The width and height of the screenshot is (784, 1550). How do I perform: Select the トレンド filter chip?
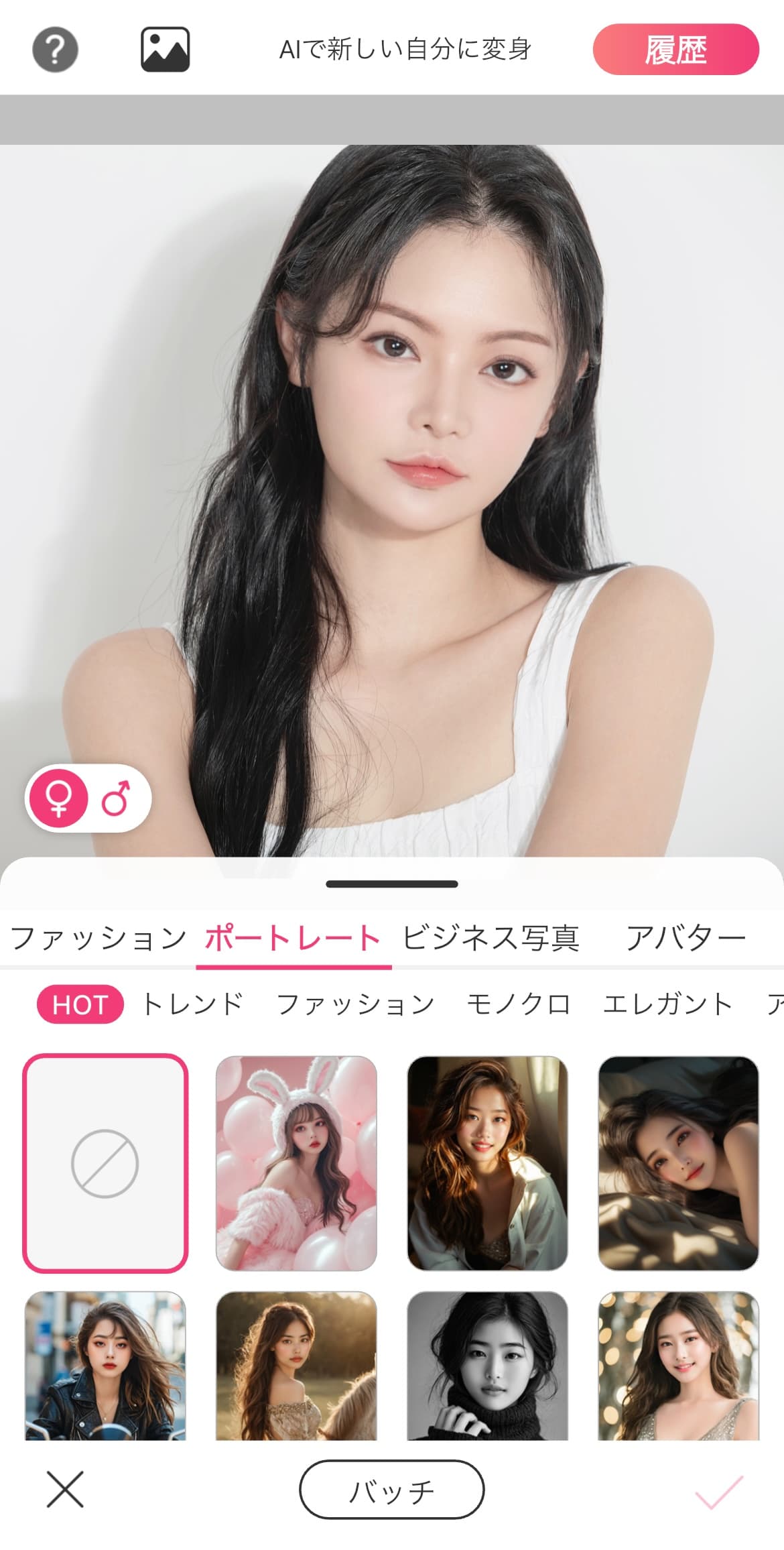pos(193,1004)
